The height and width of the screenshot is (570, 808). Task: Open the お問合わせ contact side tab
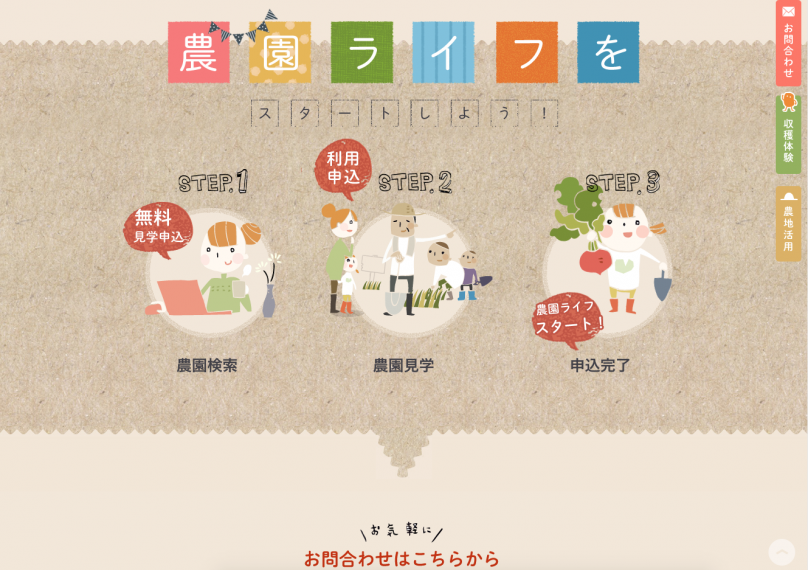(788, 45)
